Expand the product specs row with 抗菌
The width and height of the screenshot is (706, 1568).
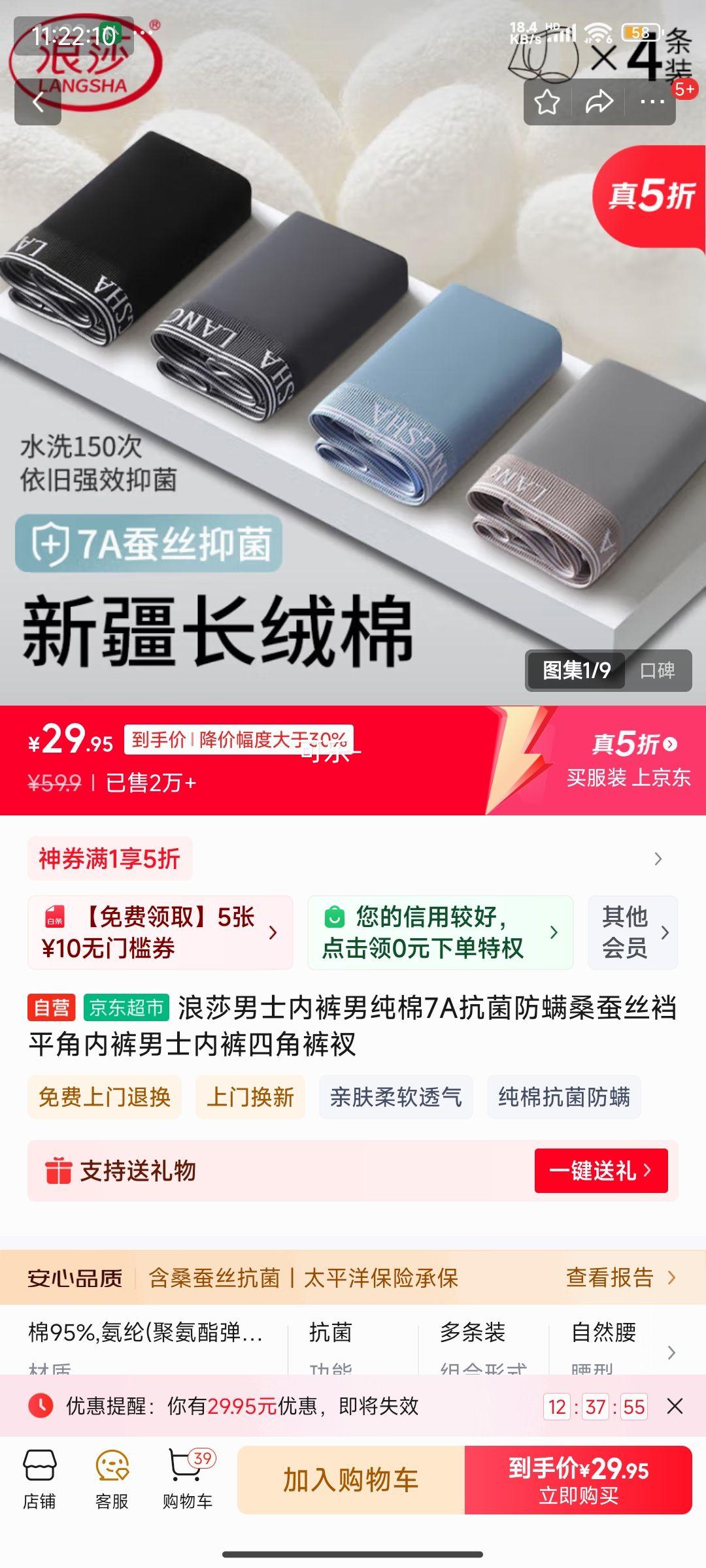671,1352
